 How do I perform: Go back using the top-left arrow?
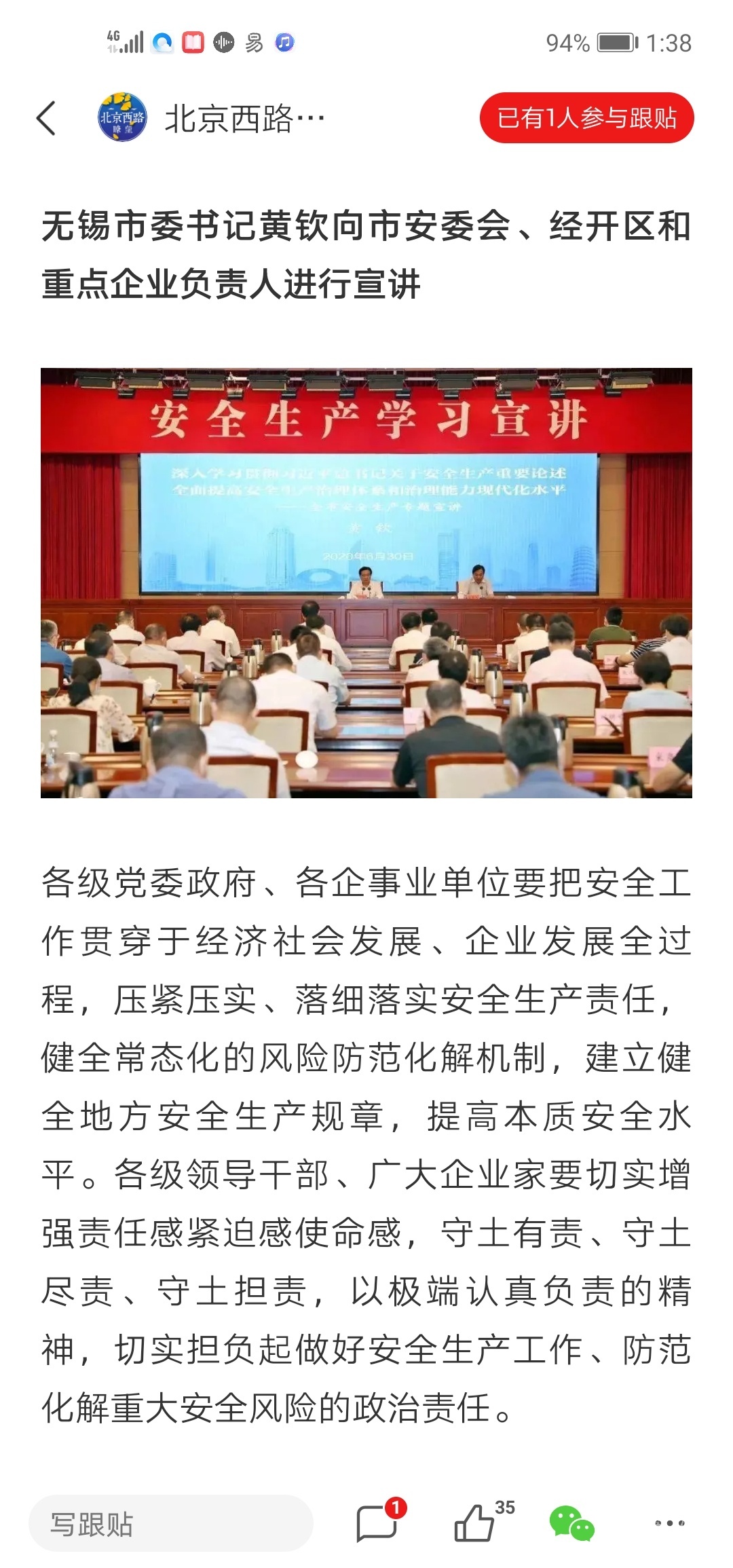[x=46, y=119]
